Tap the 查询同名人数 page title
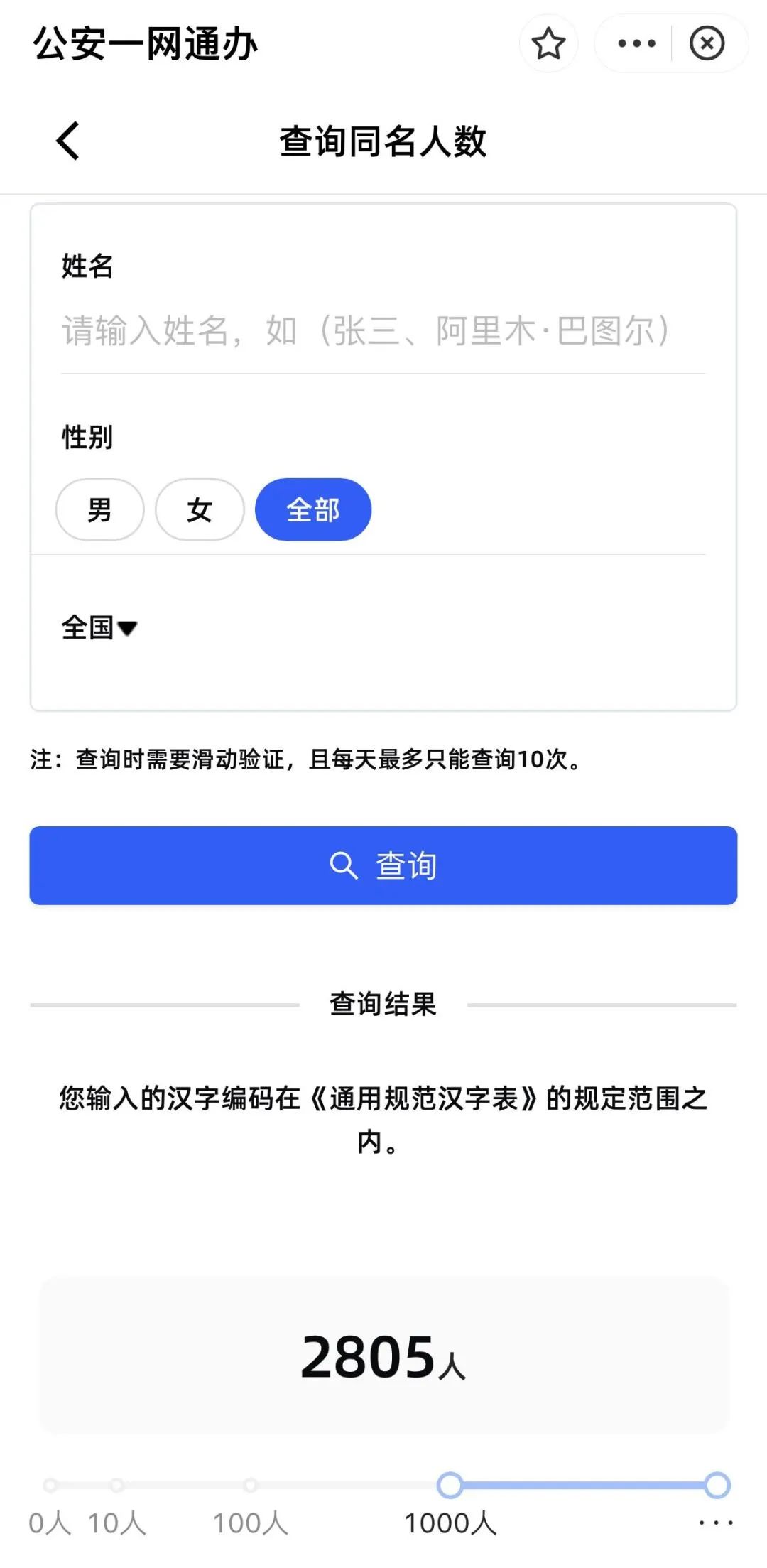Image resolution: width=767 pixels, height=1568 pixels. pyautogui.click(x=383, y=140)
